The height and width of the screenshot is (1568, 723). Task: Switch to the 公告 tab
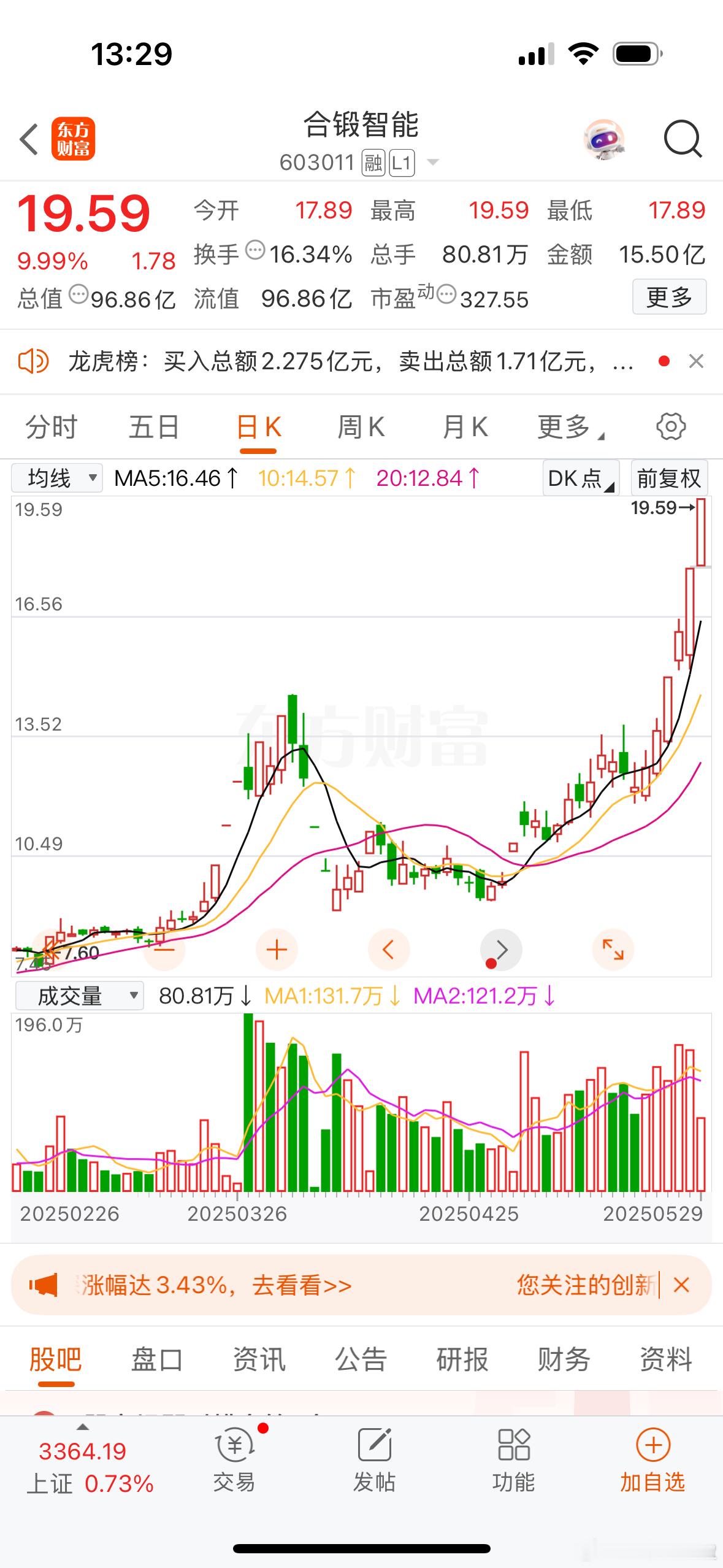pyautogui.click(x=361, y=1359)
